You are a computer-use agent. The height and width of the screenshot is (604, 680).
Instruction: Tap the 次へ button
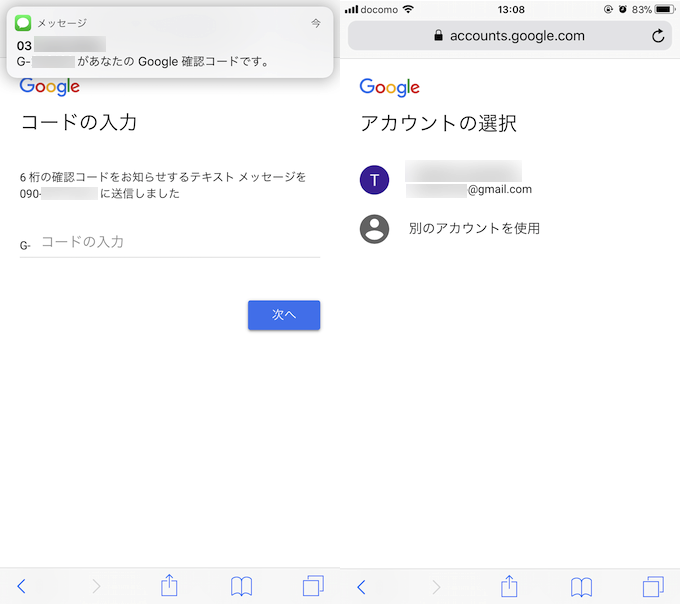click(284, 315)
